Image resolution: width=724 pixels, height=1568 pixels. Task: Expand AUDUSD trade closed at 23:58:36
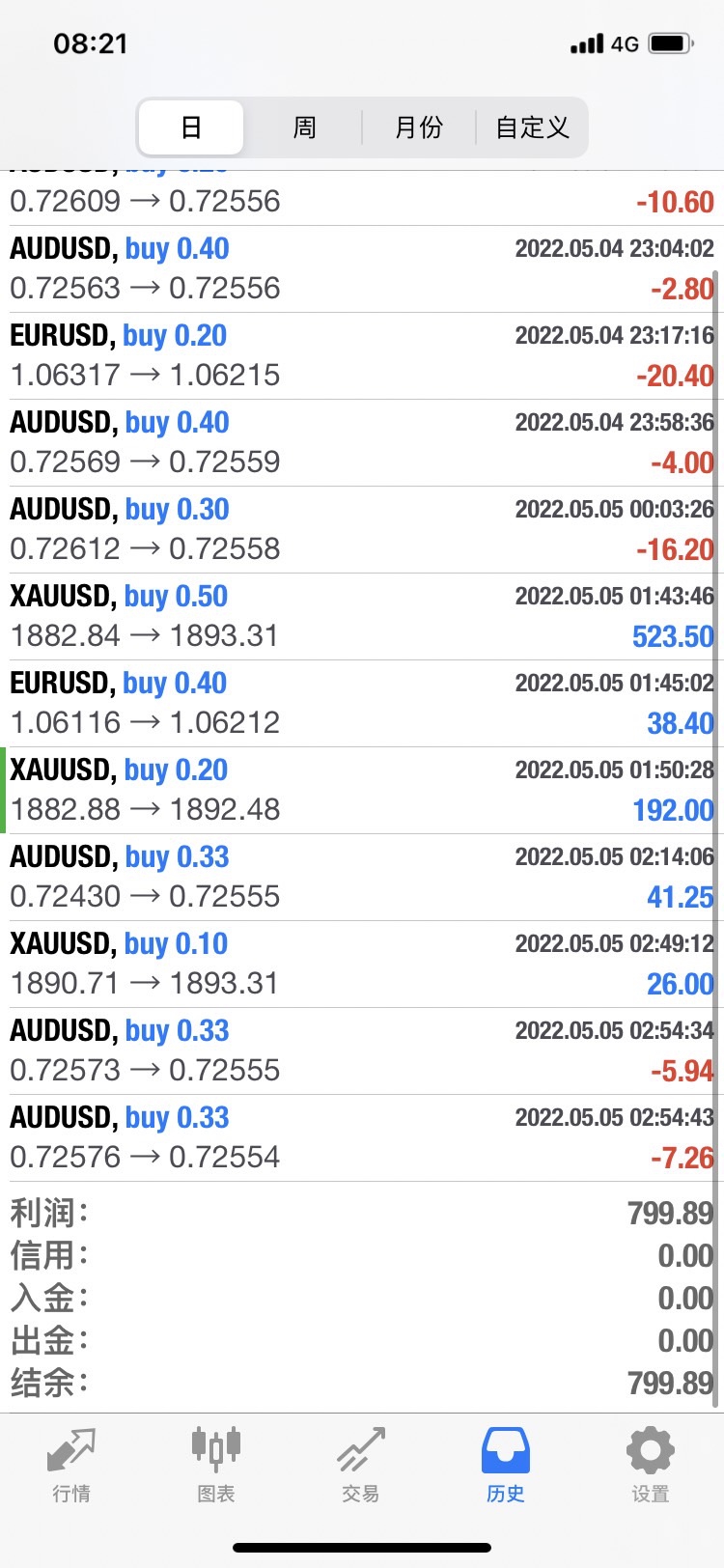coord(362,442)
